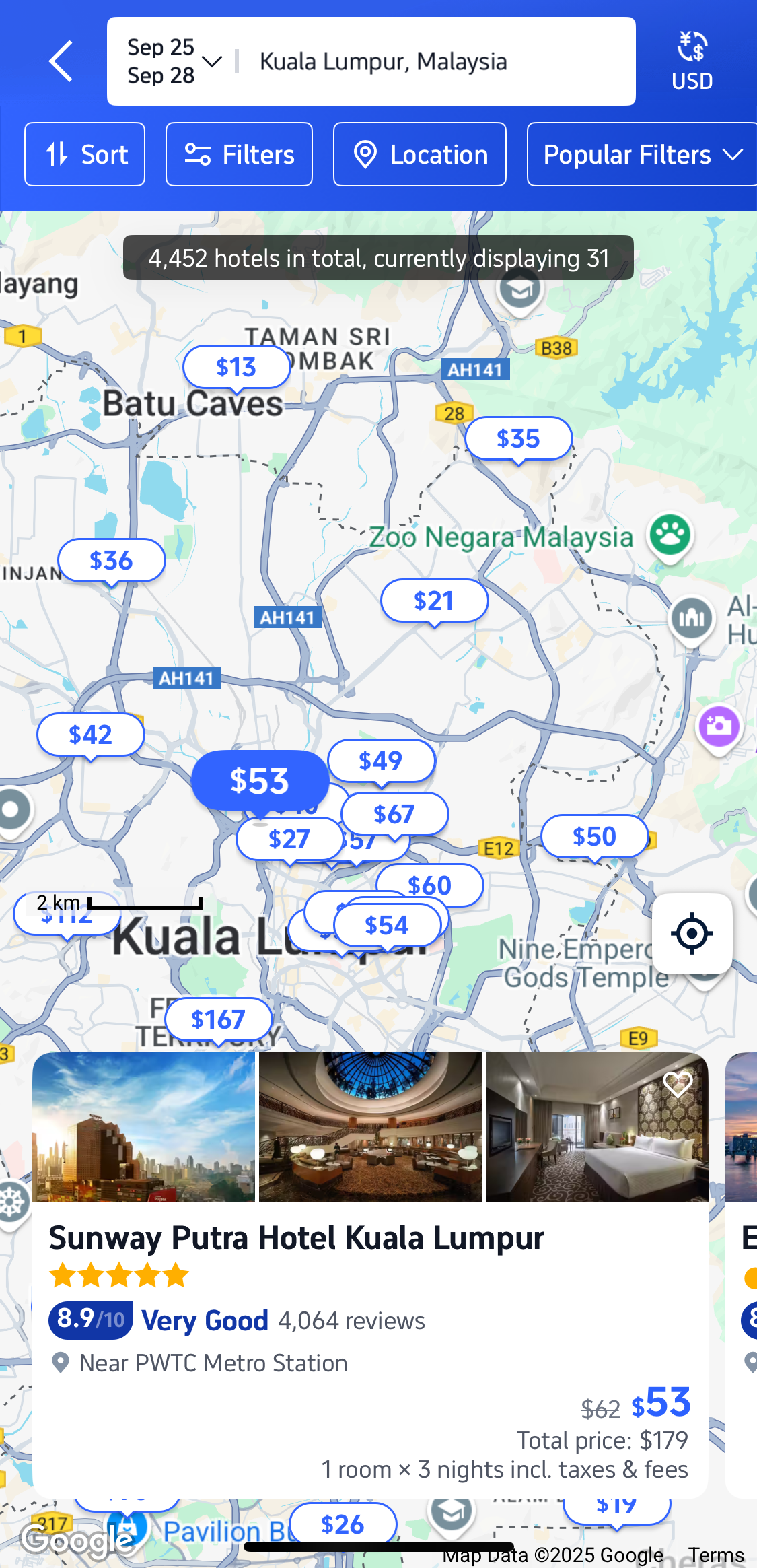Tap the currency exchange USD icon
The image size is (757, 1568).
[x=692, y=61]
